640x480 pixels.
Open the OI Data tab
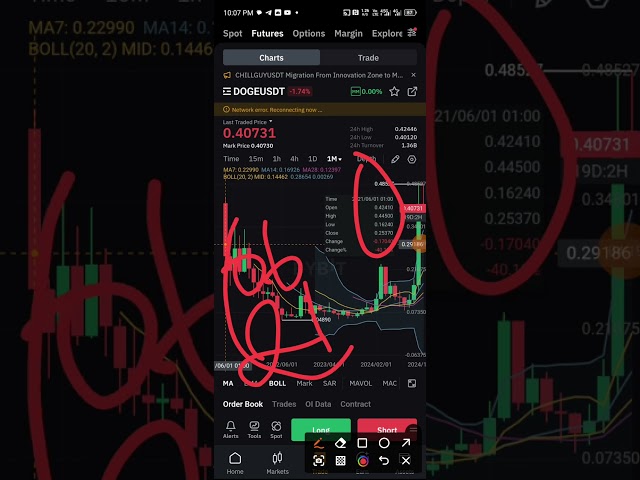pyautogui.click(x=317, y=404)
